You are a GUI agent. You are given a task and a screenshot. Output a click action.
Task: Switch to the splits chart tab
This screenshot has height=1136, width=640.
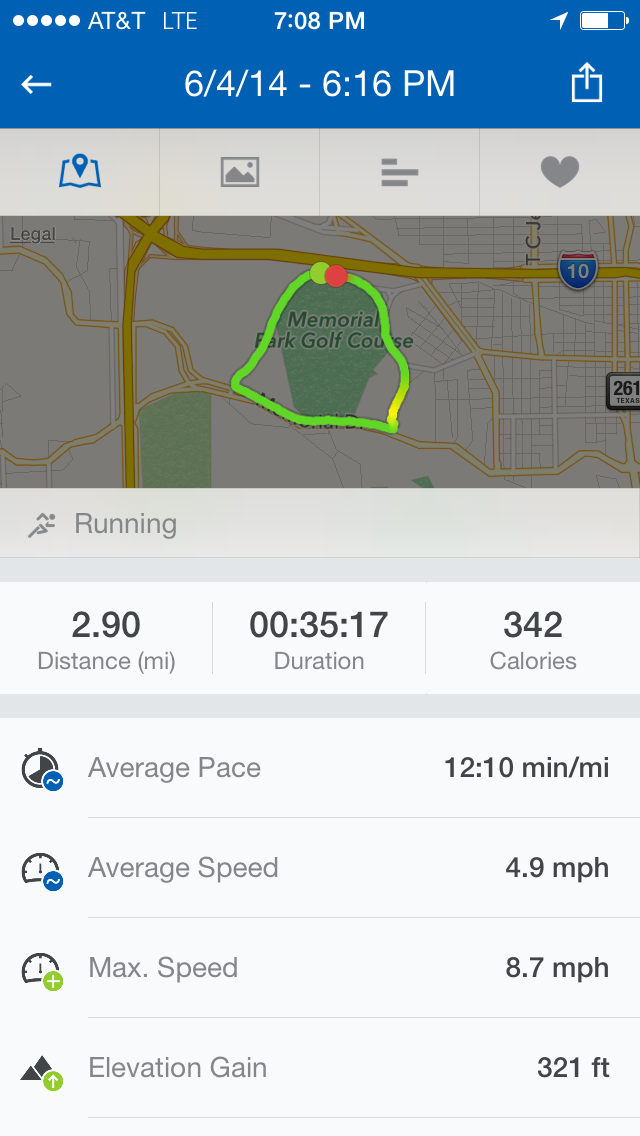(400, 172)
